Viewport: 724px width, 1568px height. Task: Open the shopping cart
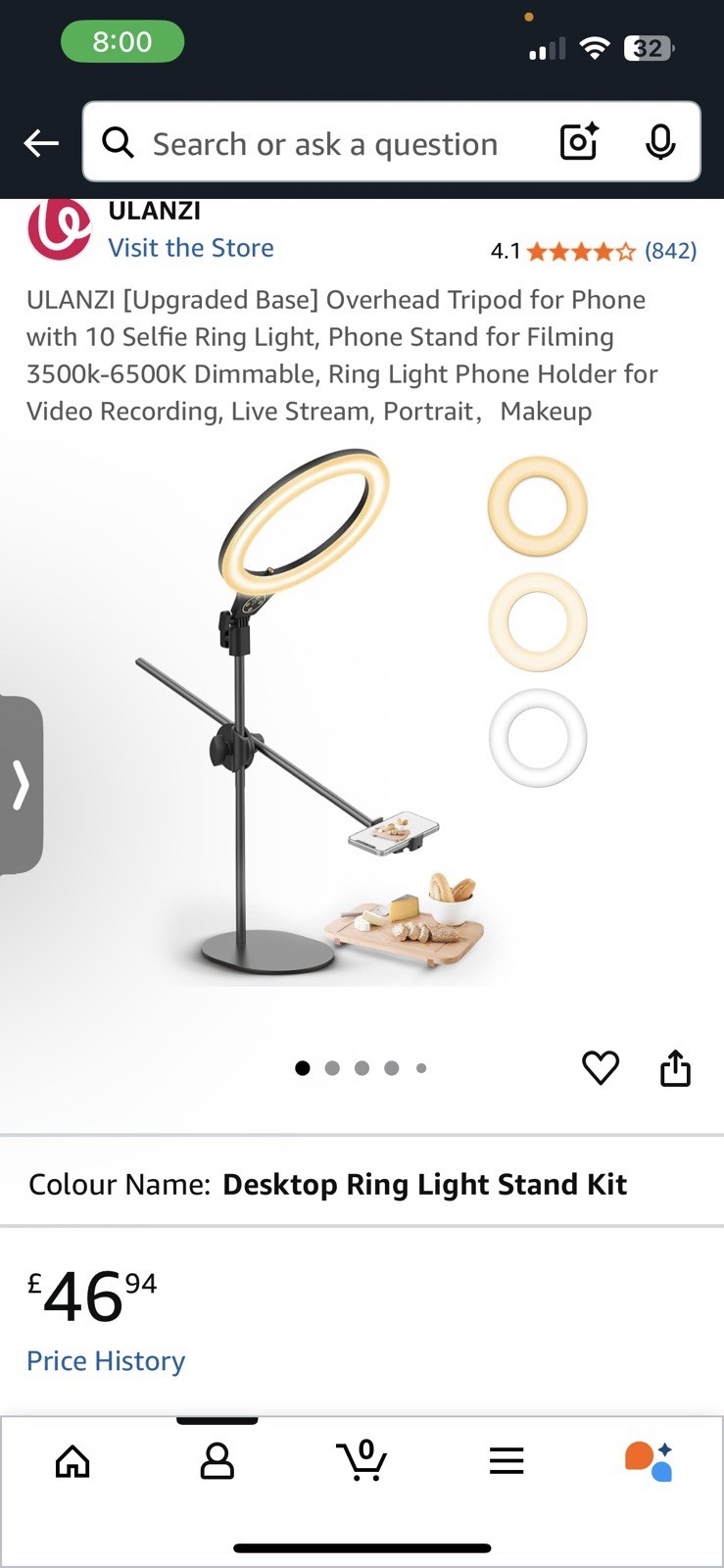(x=362, y=1460)
